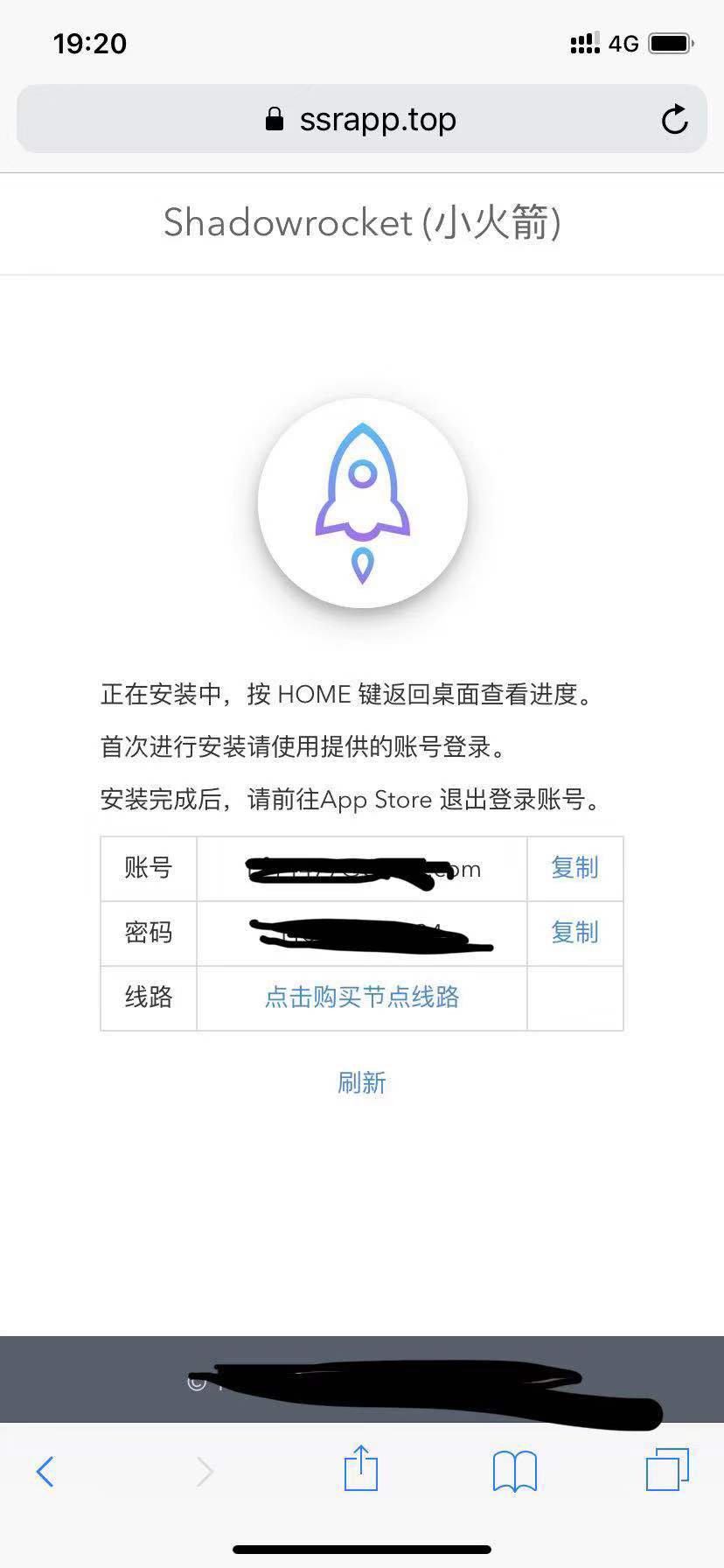Open the Safari share sheet
This screenshot has width=724, height=1568.
[x=361, y=1470]
